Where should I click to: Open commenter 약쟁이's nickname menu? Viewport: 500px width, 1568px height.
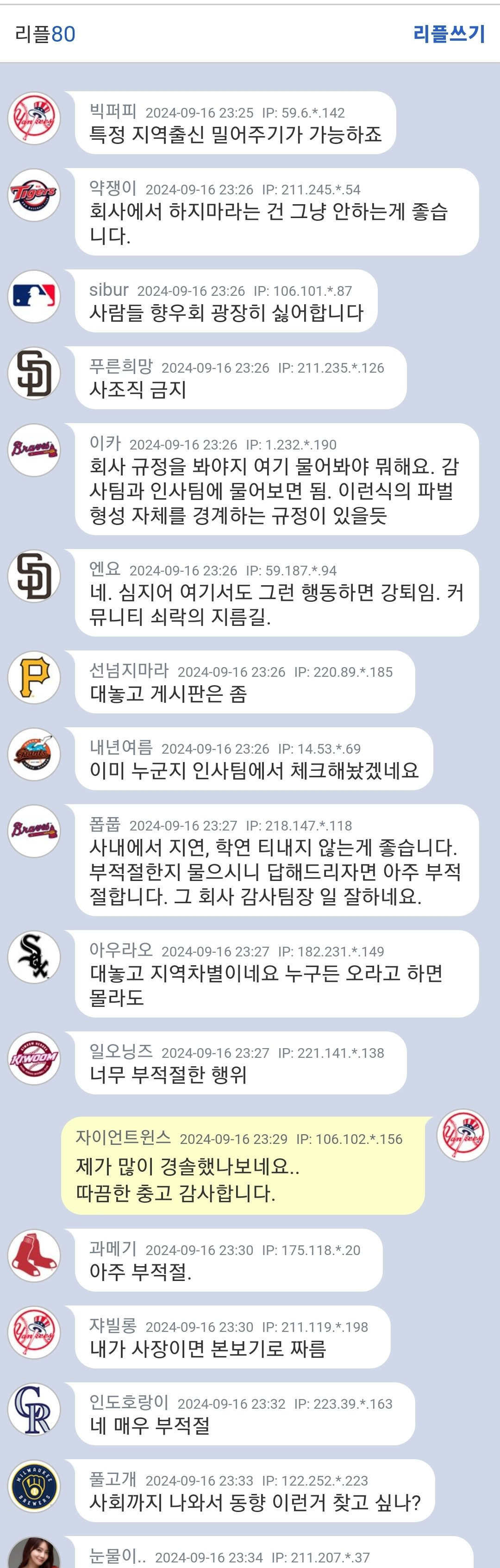112,188
